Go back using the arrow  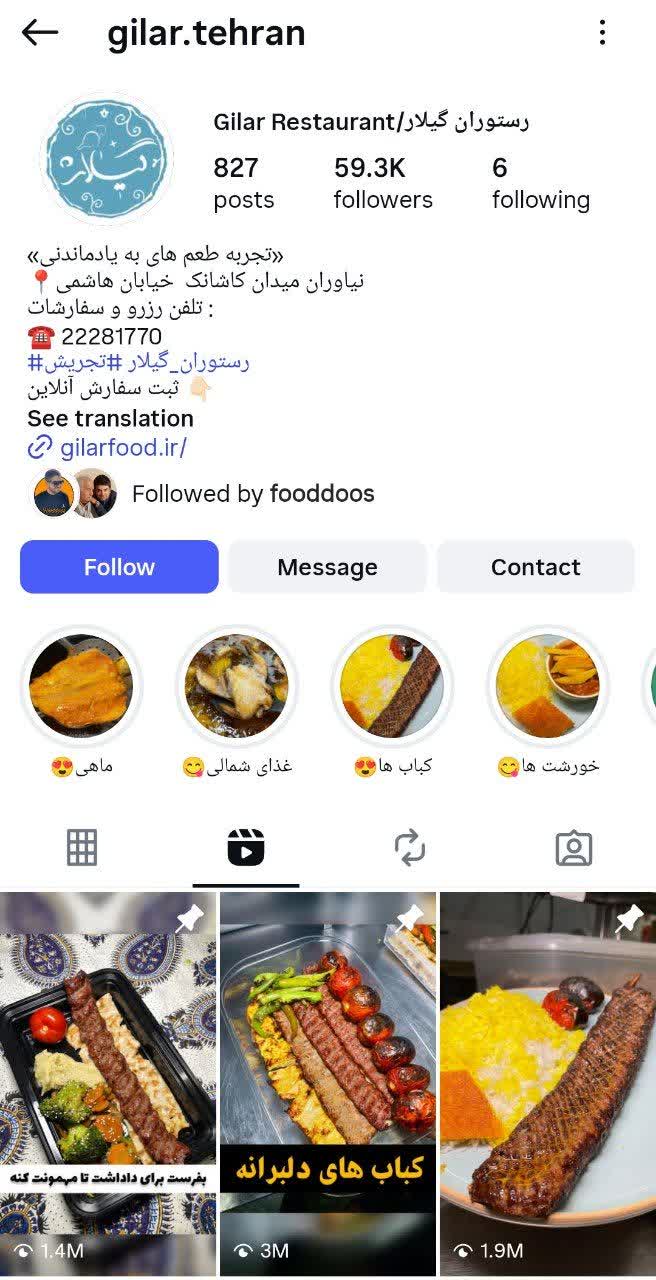click(40, 33)
